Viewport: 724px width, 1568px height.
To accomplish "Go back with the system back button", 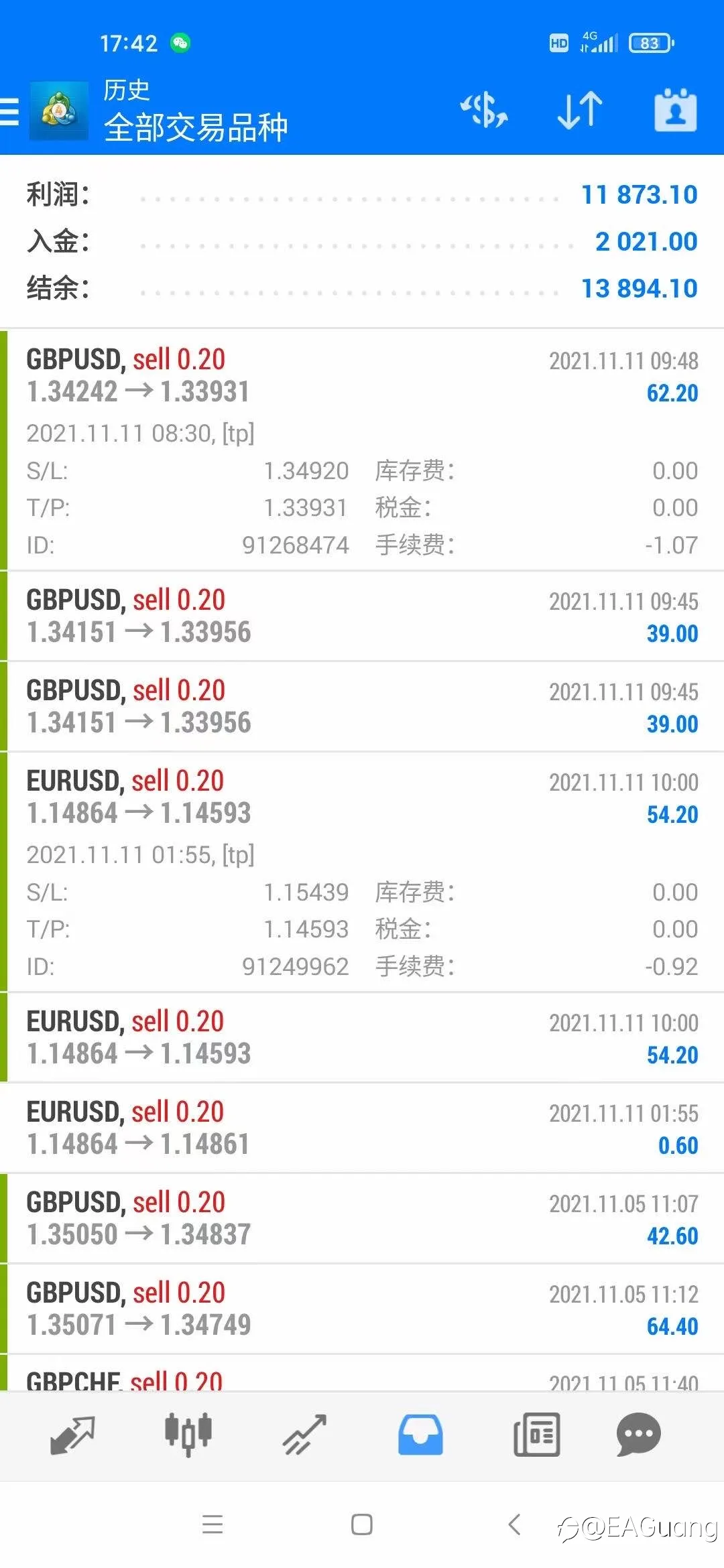I will (x=514, y=1525).
